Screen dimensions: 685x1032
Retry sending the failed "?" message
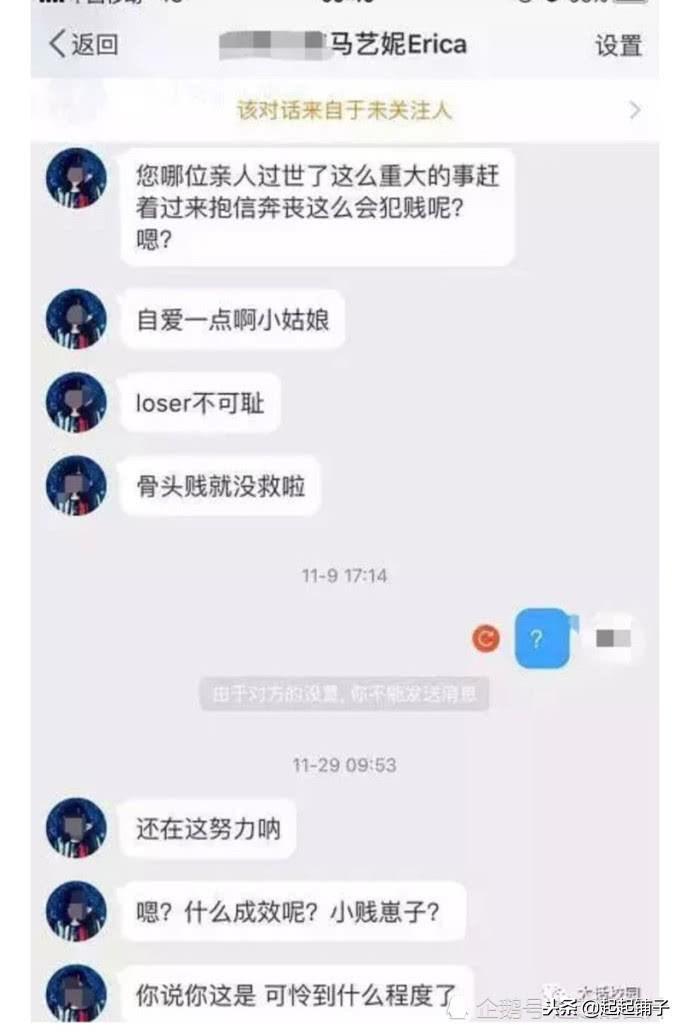tap(486, 638)
